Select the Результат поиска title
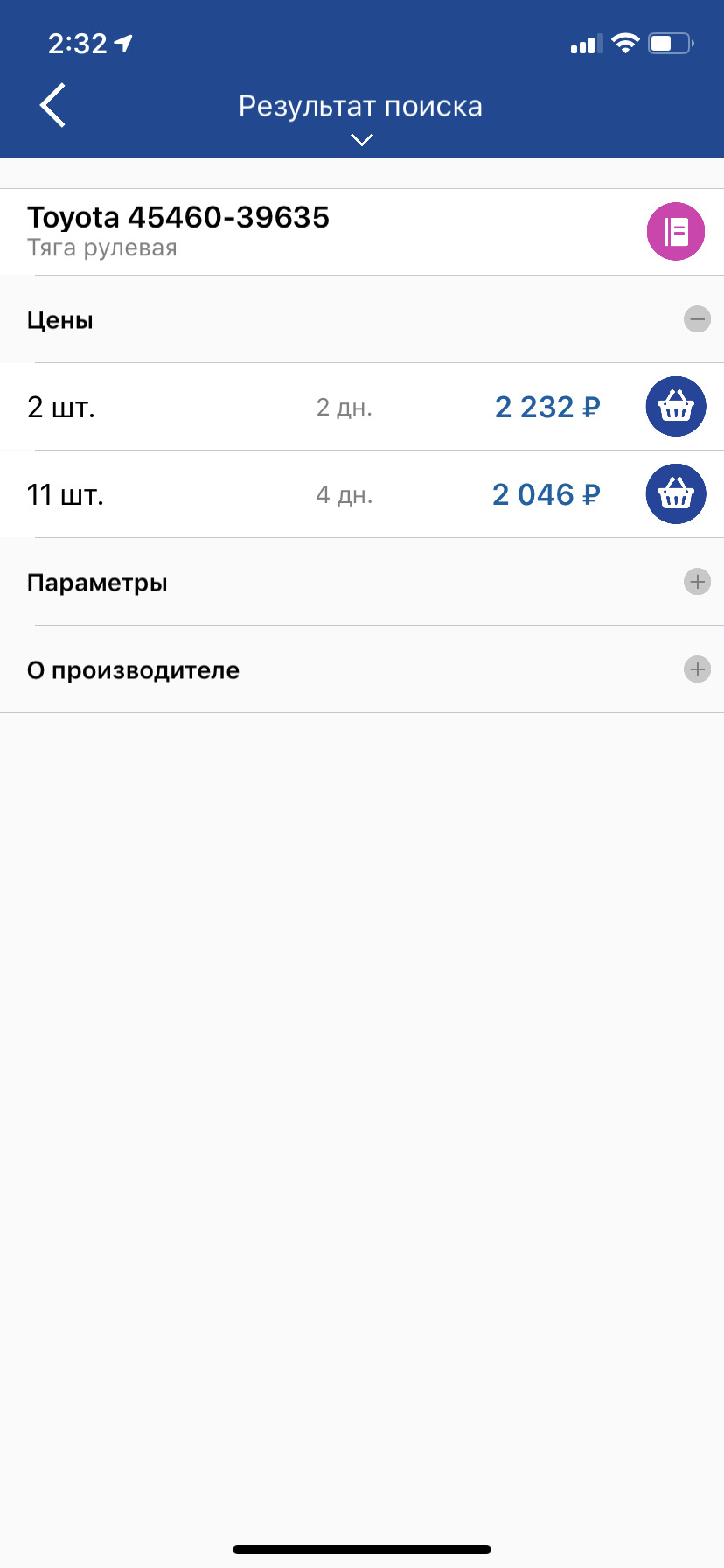 [360, 105]
